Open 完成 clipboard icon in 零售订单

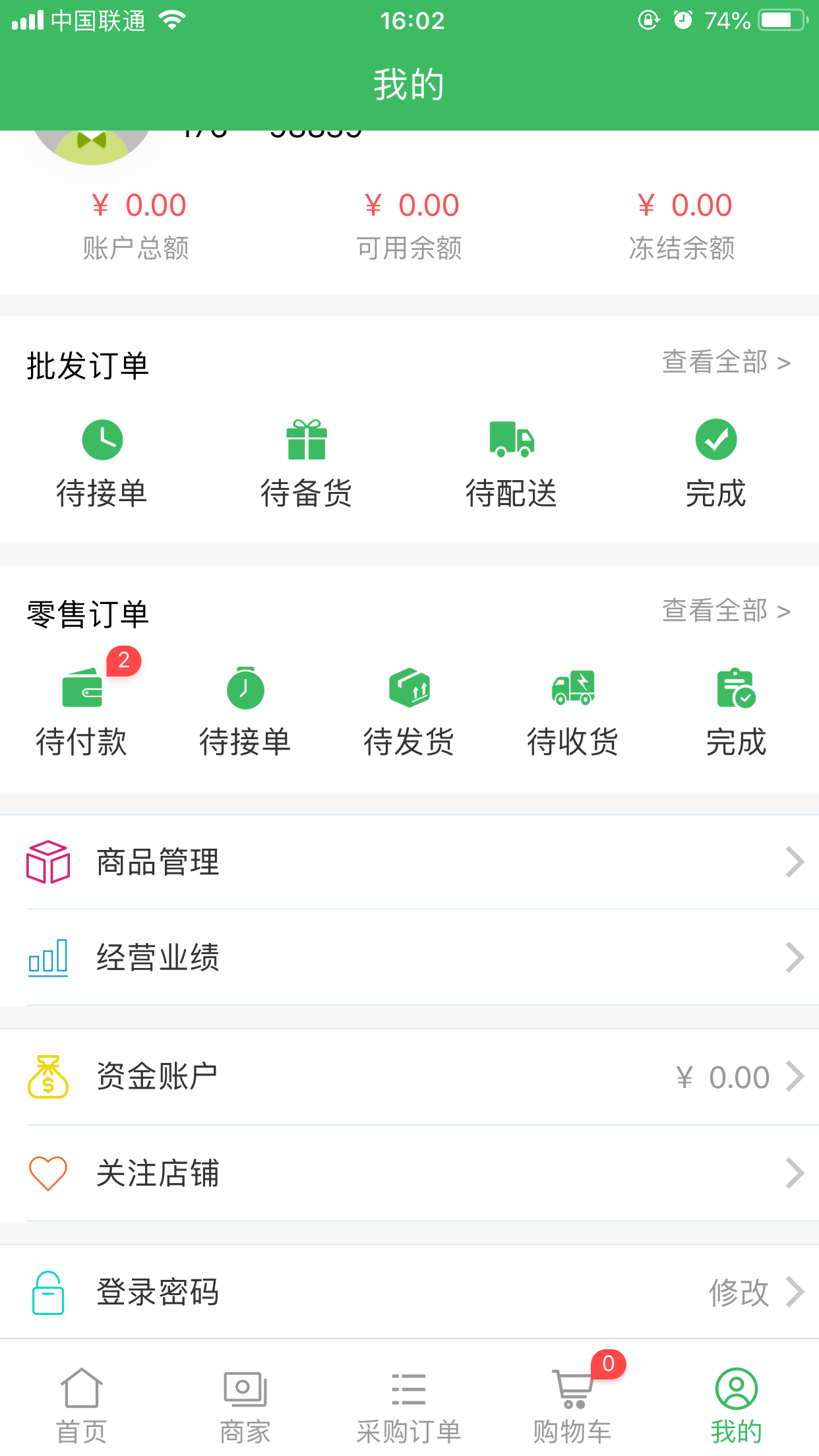(737, 689)
